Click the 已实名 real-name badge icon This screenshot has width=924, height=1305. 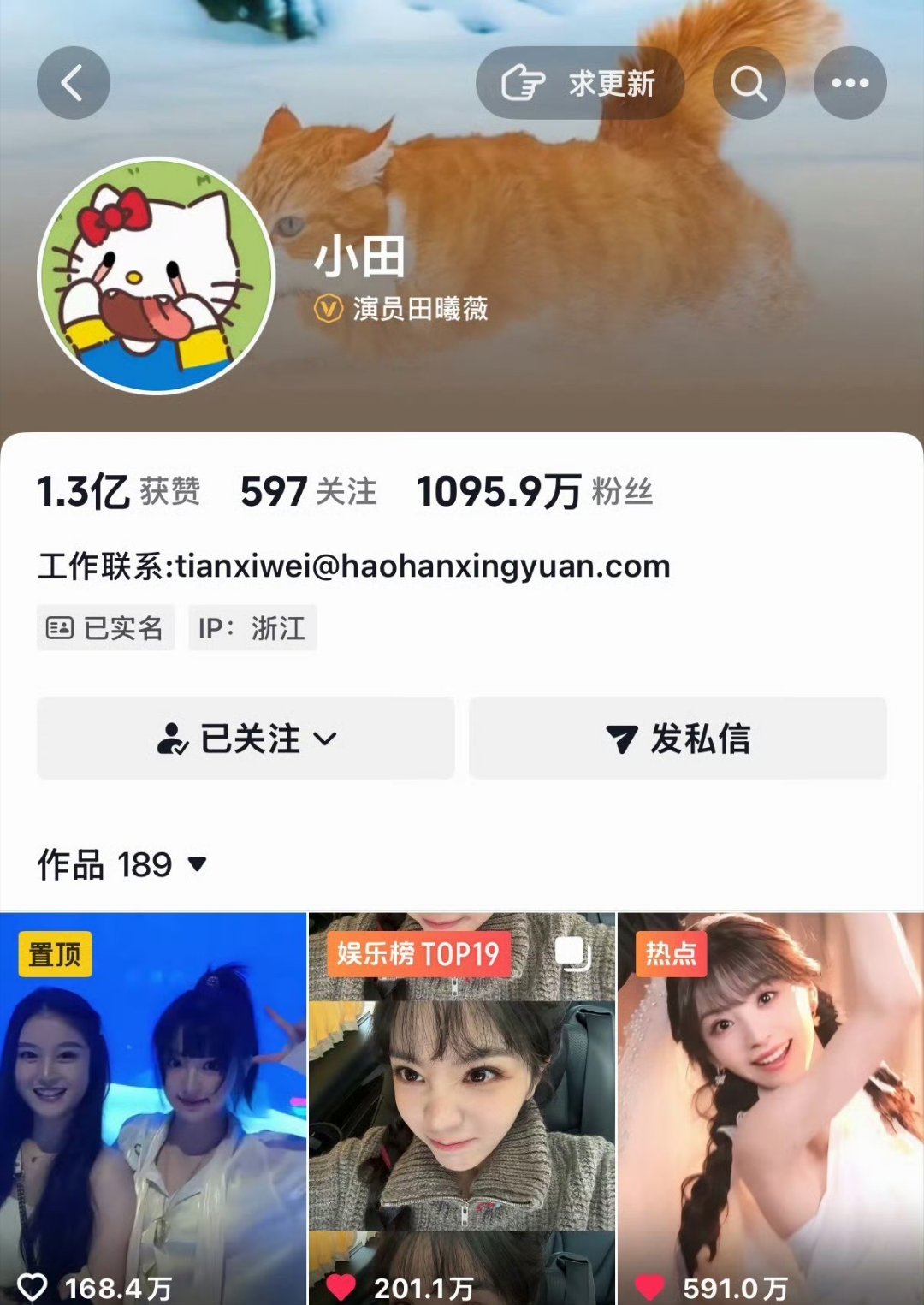60,627
